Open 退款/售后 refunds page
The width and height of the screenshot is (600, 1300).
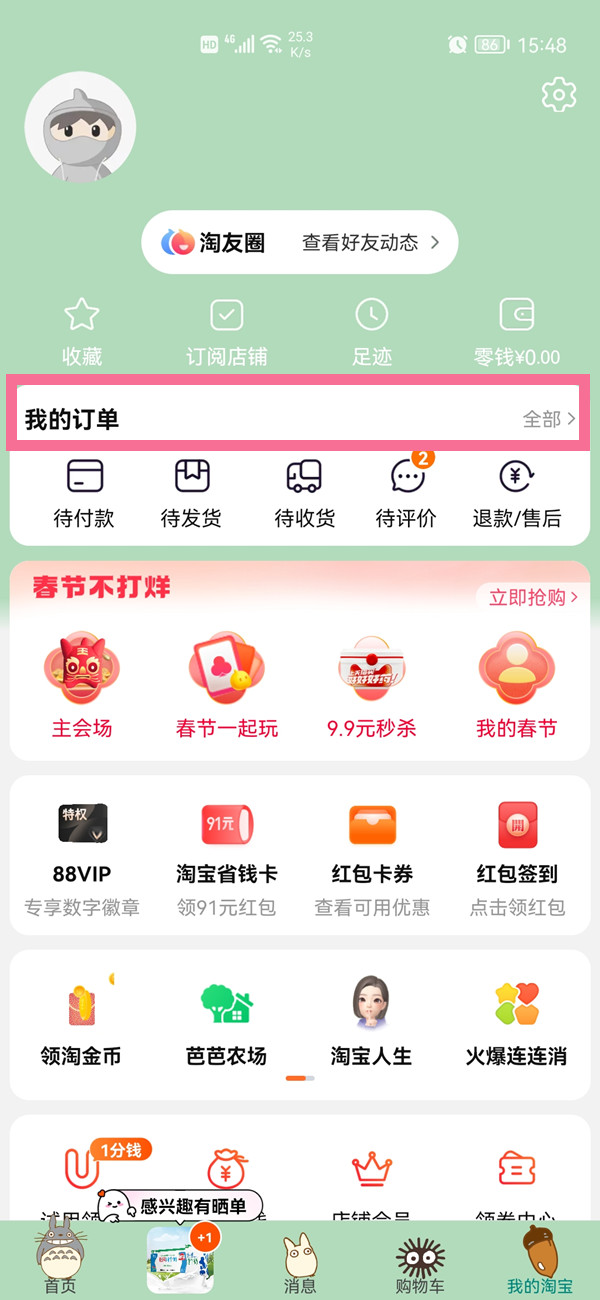[516, 494]
